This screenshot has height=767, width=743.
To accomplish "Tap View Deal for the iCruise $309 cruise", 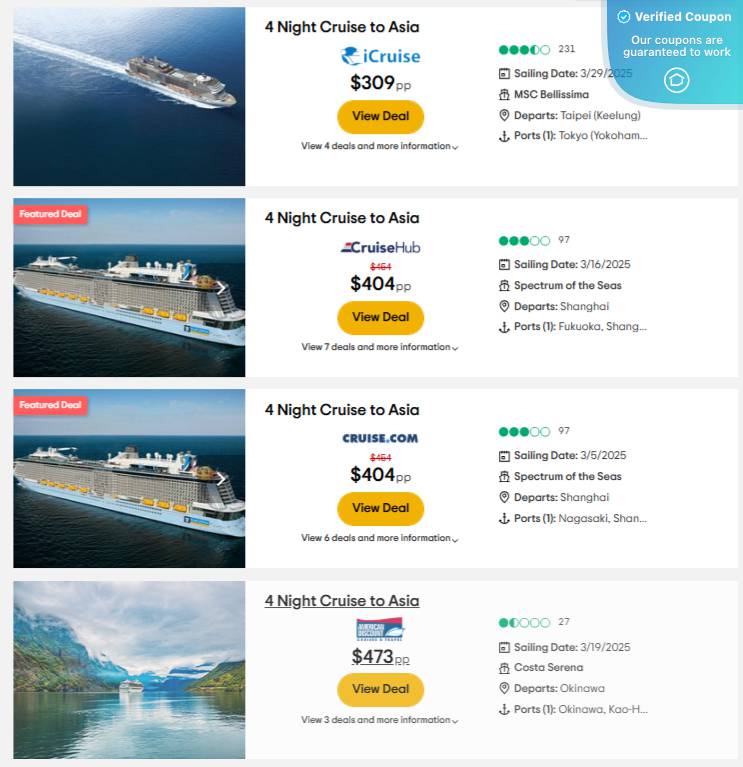I will (380, 117).
